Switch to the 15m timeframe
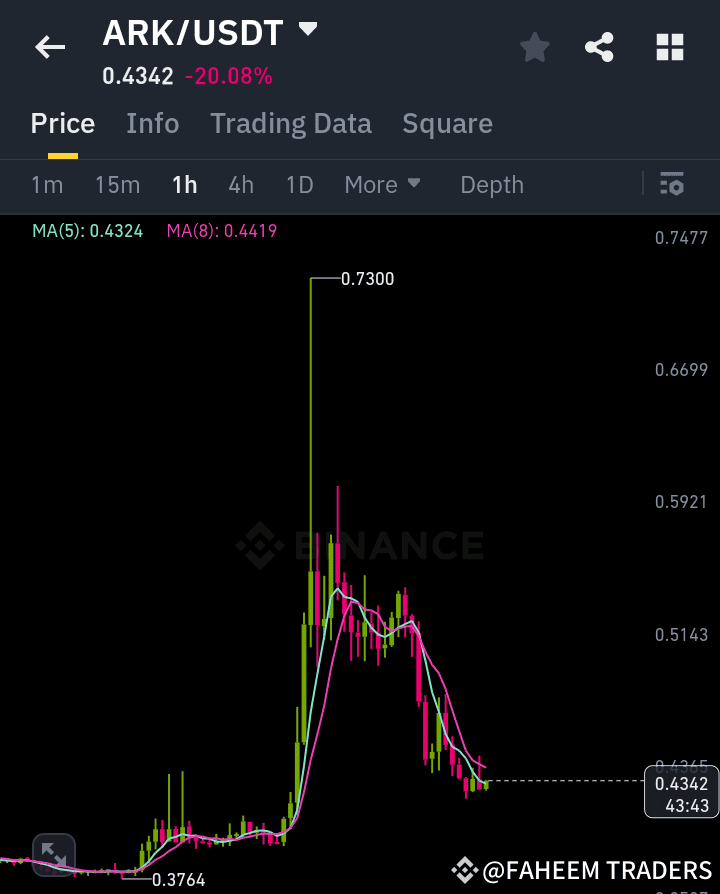Screen dimensions: 720x894 (117, 185)
